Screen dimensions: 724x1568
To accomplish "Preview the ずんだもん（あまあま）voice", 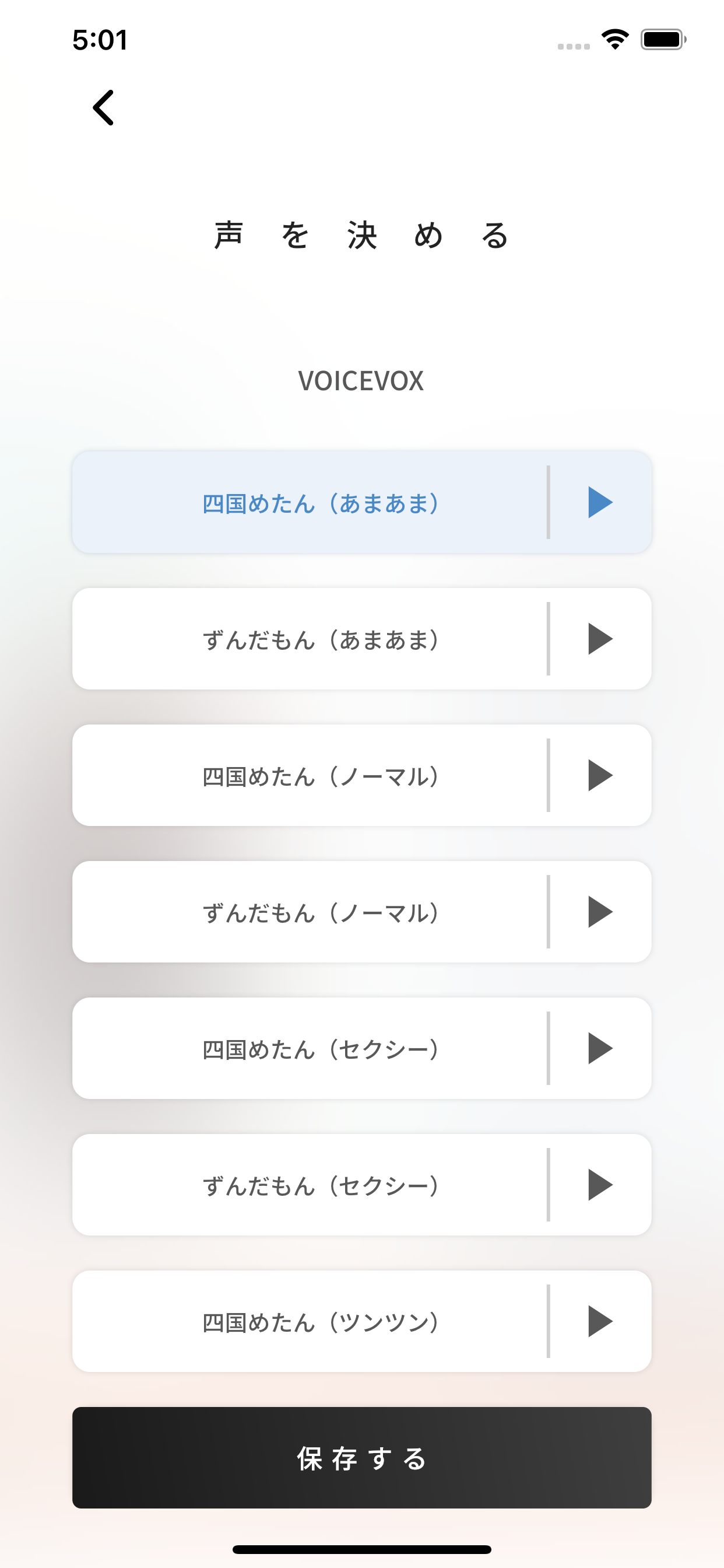I will coord(600,639).
